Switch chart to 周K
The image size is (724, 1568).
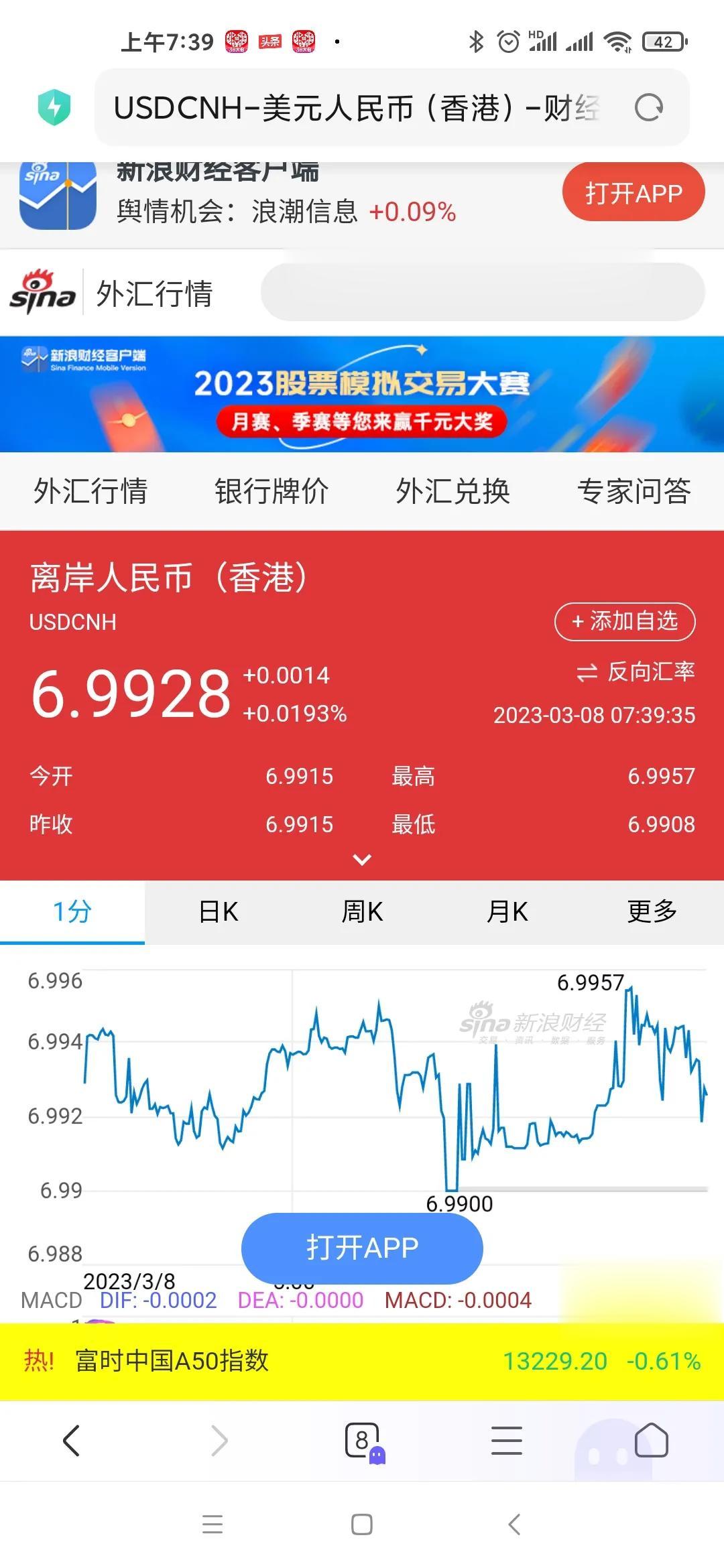pos(362,912)
